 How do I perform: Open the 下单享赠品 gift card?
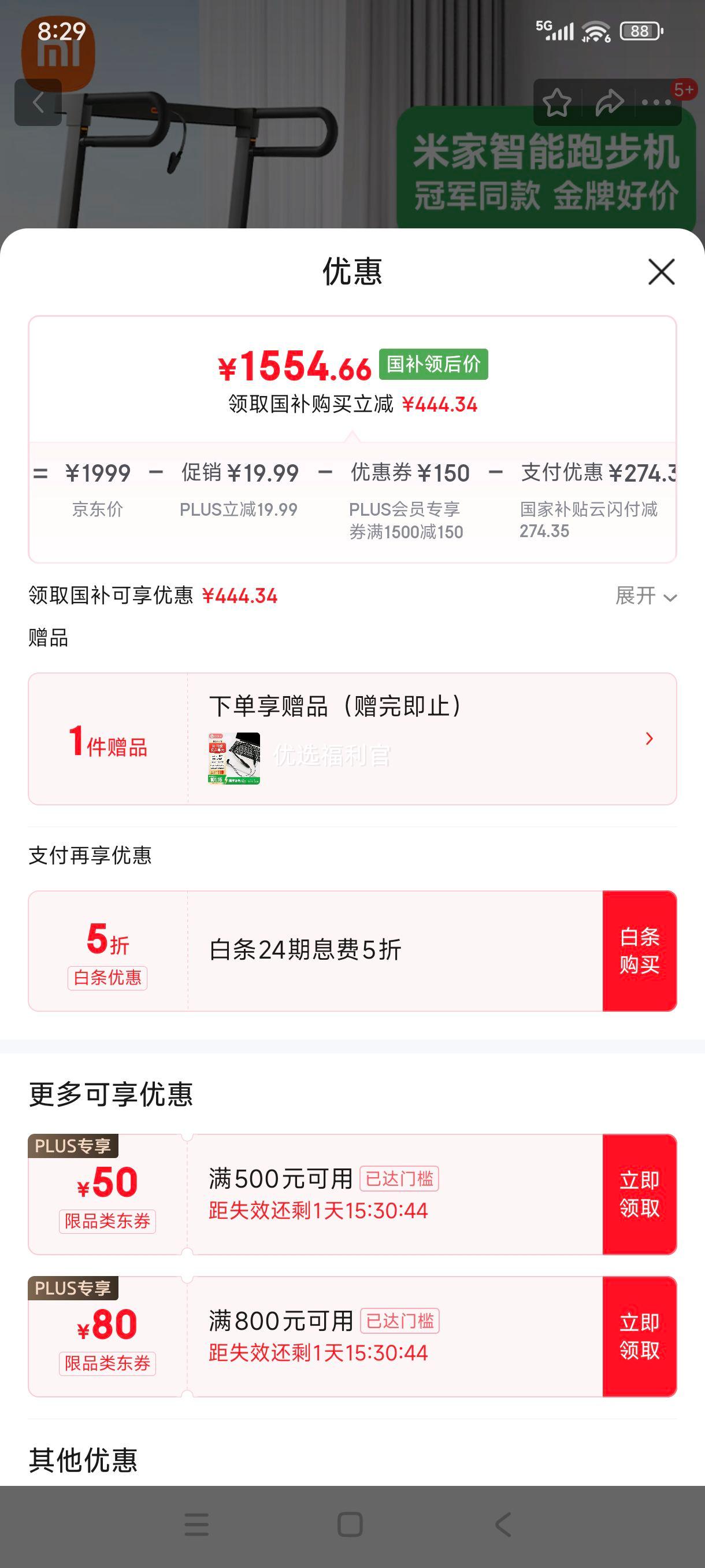[352, 738]
